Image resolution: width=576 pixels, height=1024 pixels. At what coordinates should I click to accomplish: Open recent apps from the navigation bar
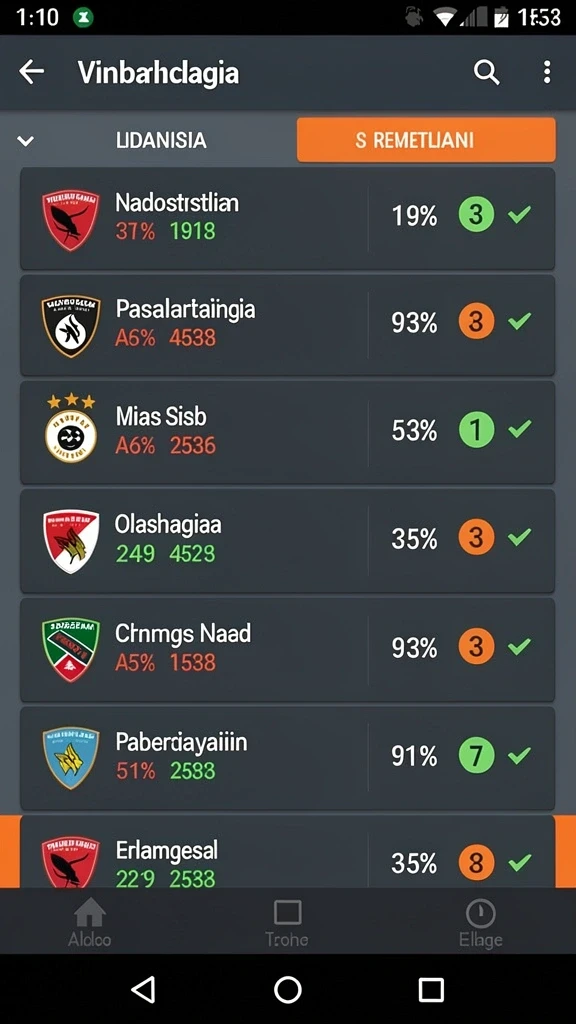(431, 989)
